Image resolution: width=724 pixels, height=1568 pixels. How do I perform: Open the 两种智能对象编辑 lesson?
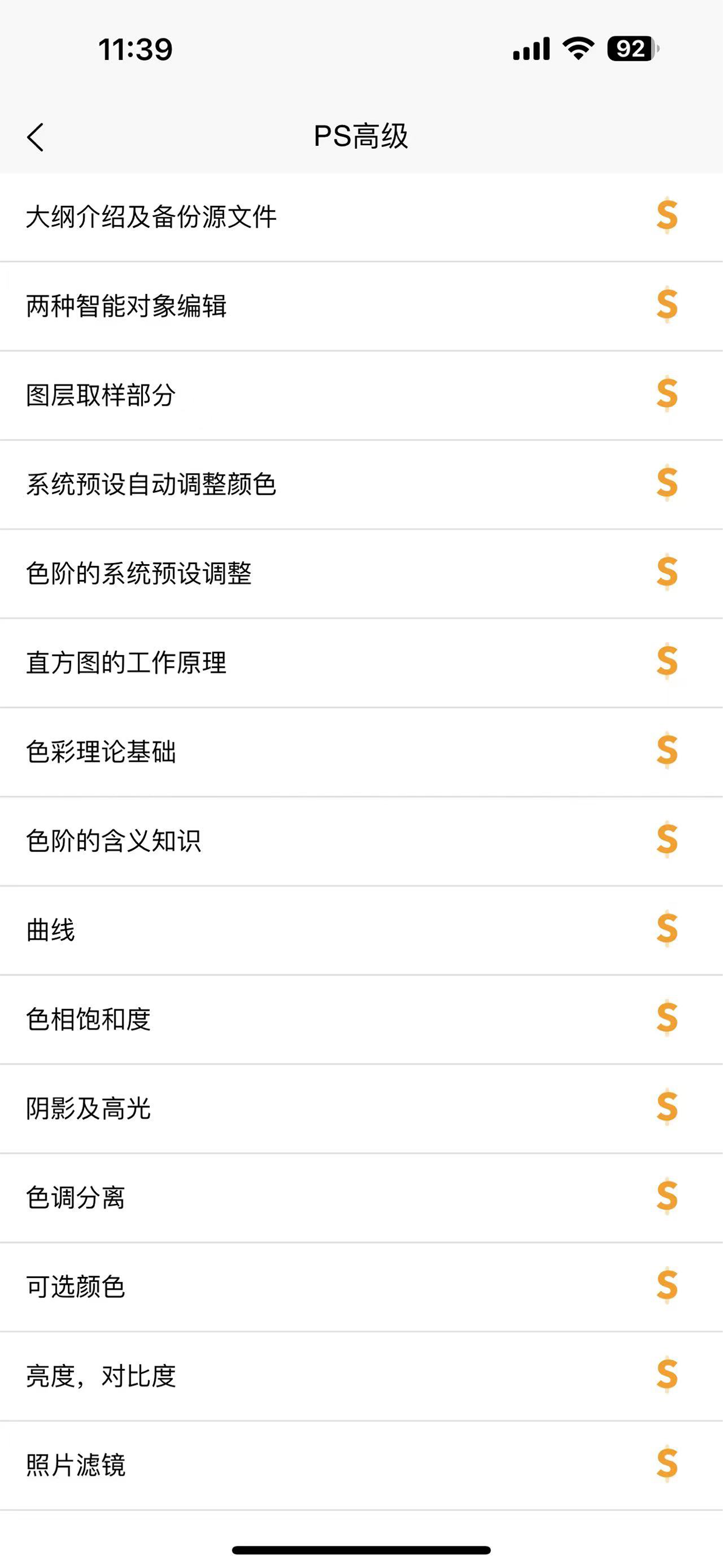(x=362, y=306)
